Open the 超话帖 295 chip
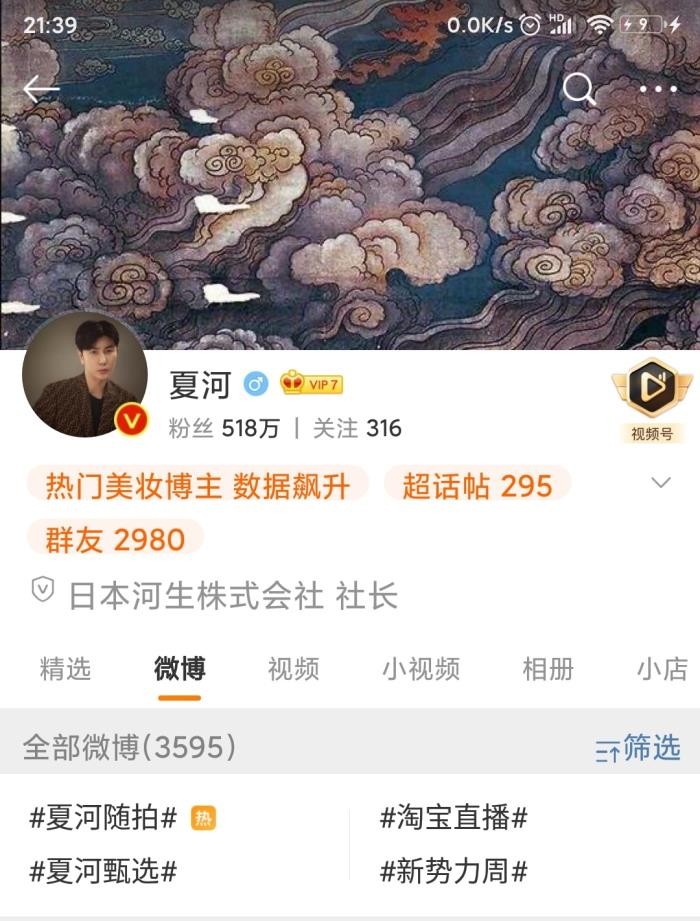This screenshot has width=700, height=921. pyautogui.click(x=477, y=486)
